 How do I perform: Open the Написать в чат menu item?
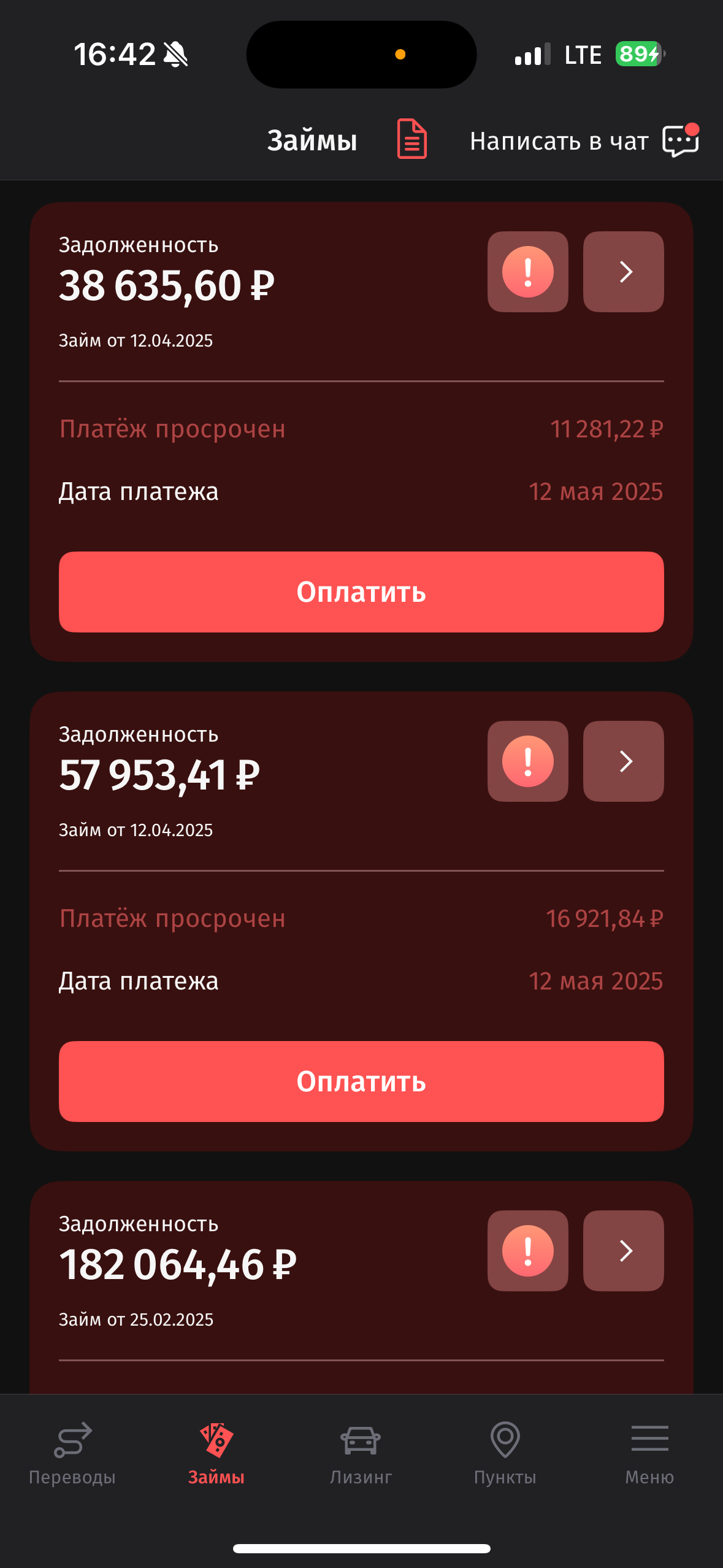click(x=558, y=140)
